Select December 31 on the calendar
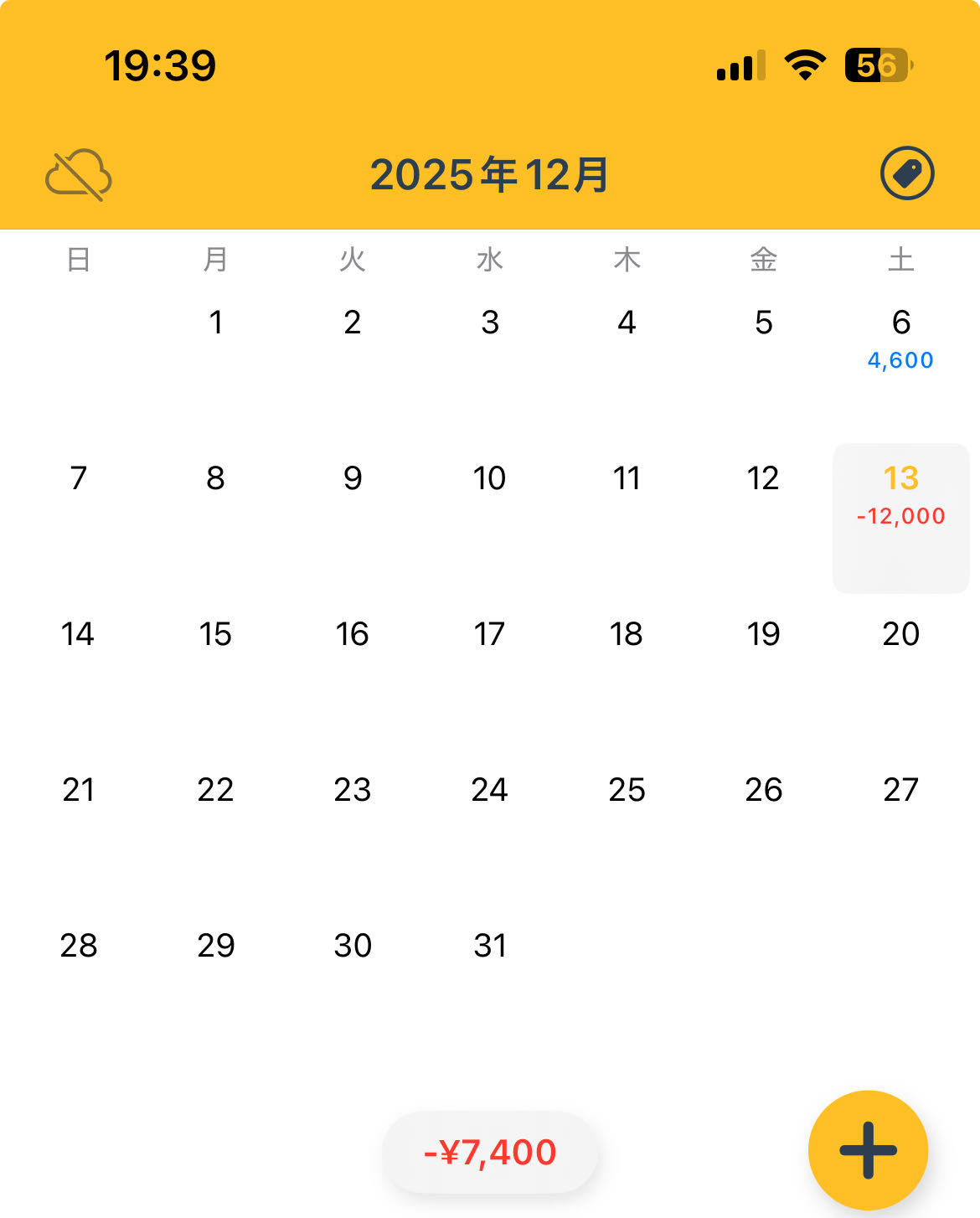The width and height of the screenshot is (980, 1218). 490,946
